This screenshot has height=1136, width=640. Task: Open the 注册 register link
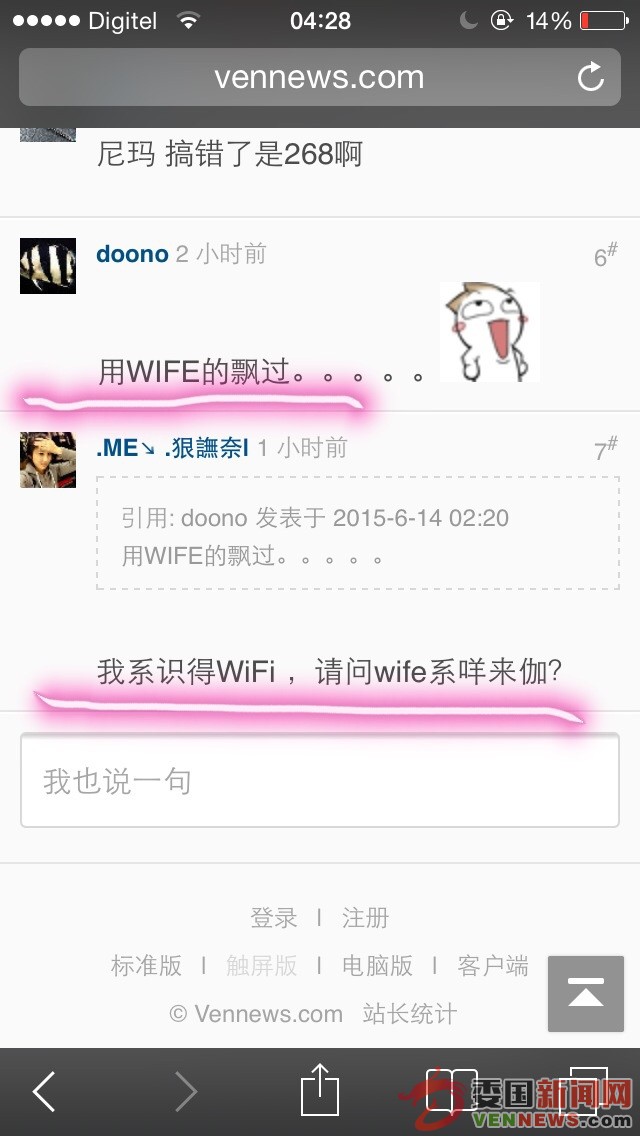click(365, 918)
